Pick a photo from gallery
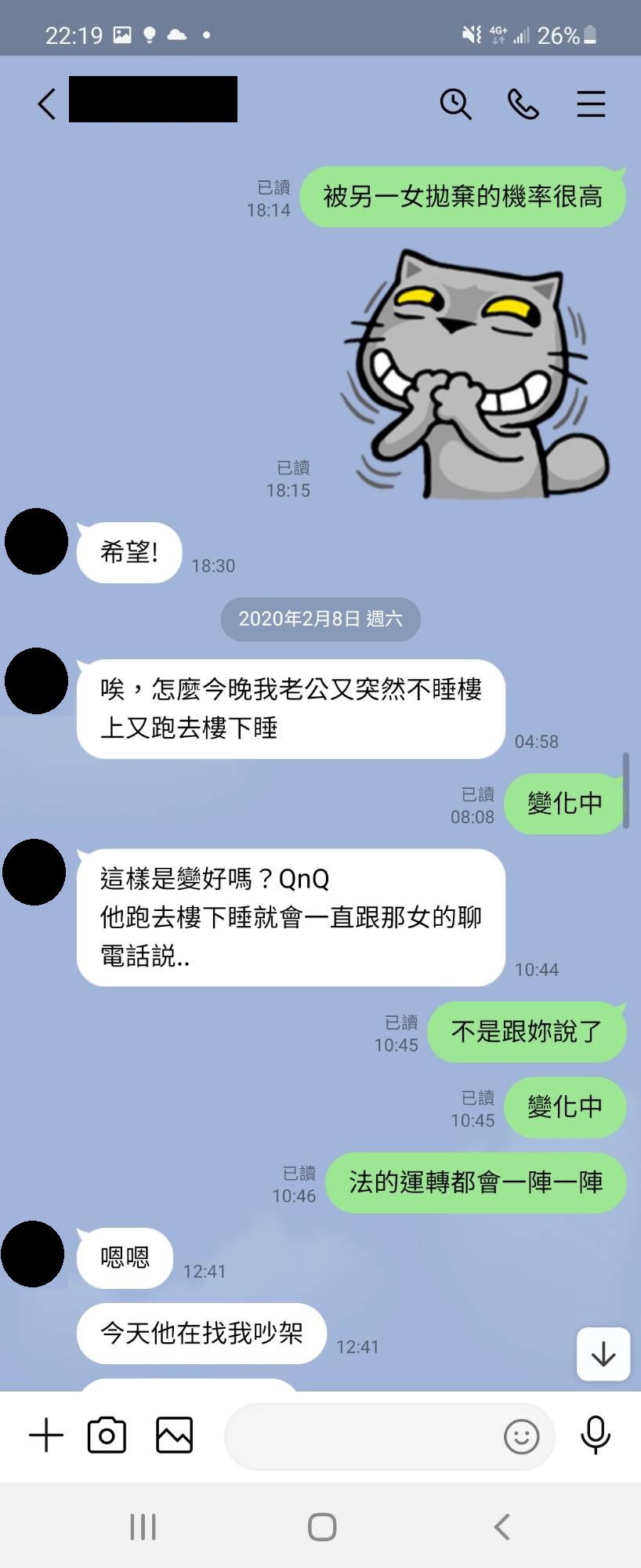 pyautogui.click(x=174, y=1436)
